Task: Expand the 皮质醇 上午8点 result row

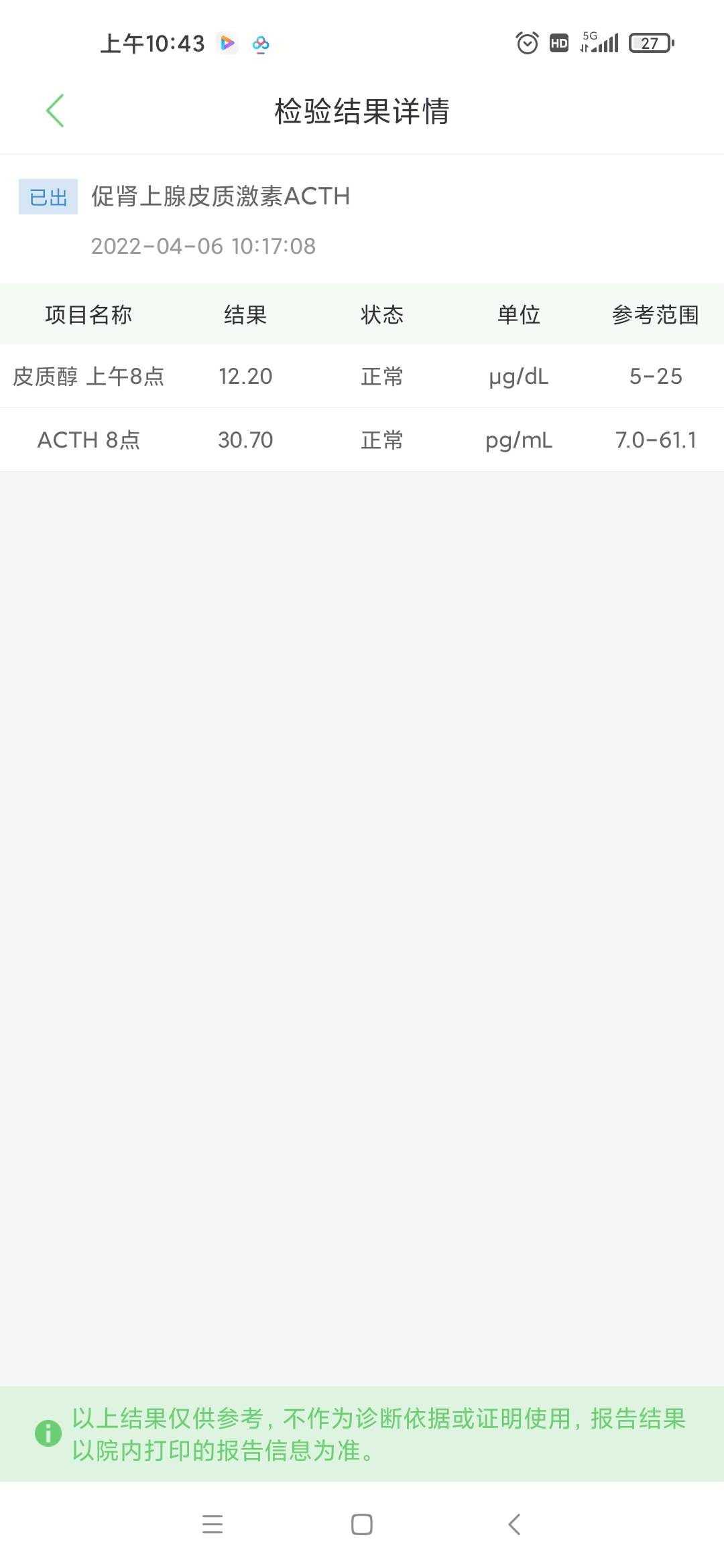Action: [103, 377]
